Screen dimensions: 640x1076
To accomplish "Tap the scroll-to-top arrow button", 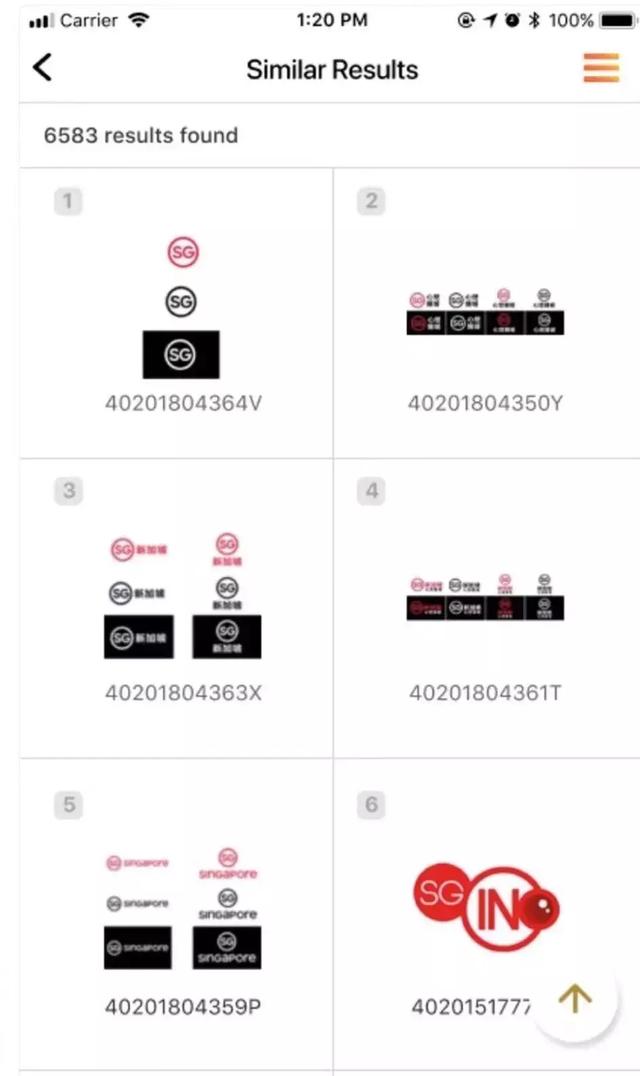I will (575, 998).
